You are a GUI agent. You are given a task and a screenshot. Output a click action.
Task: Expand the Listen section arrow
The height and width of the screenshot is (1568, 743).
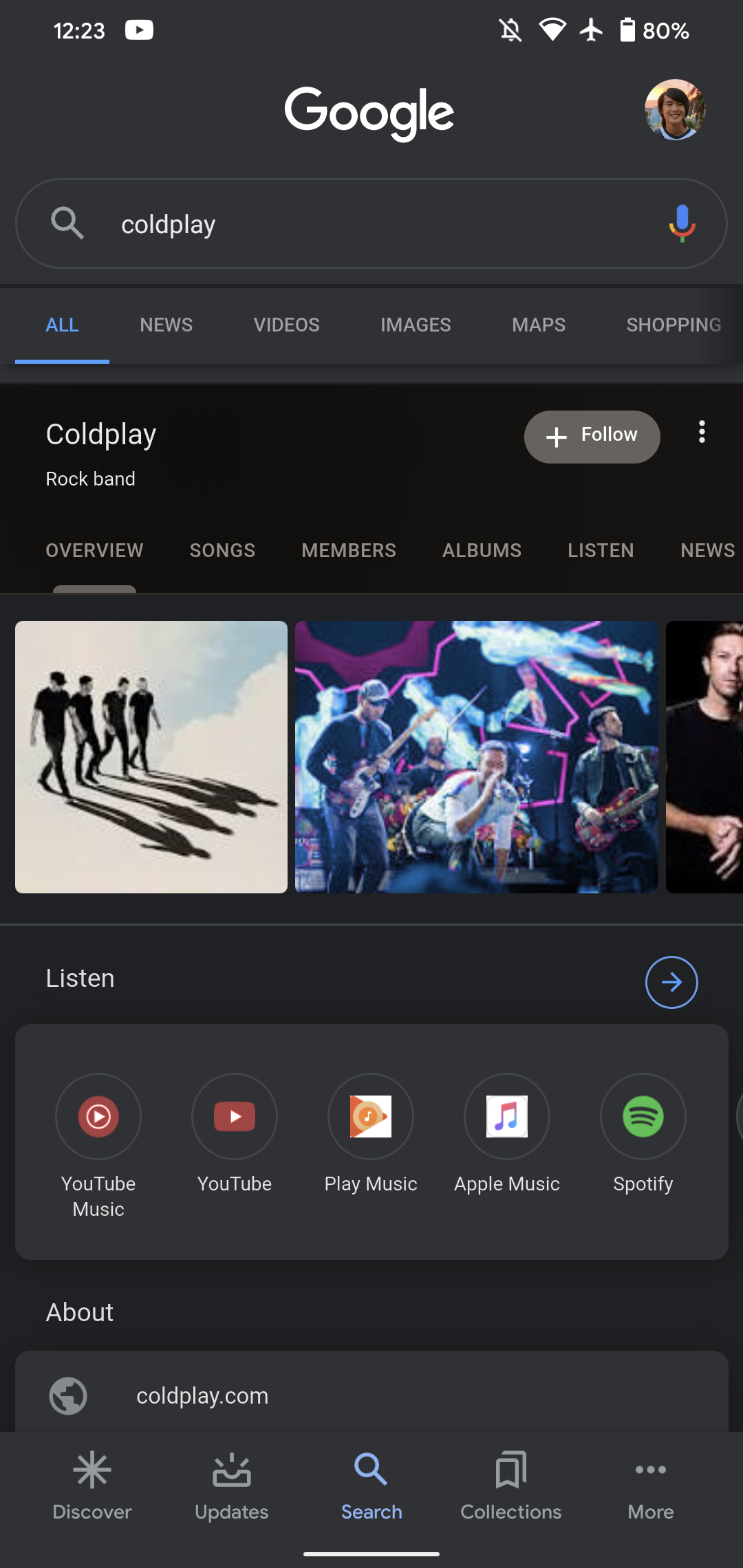[671, 982]
